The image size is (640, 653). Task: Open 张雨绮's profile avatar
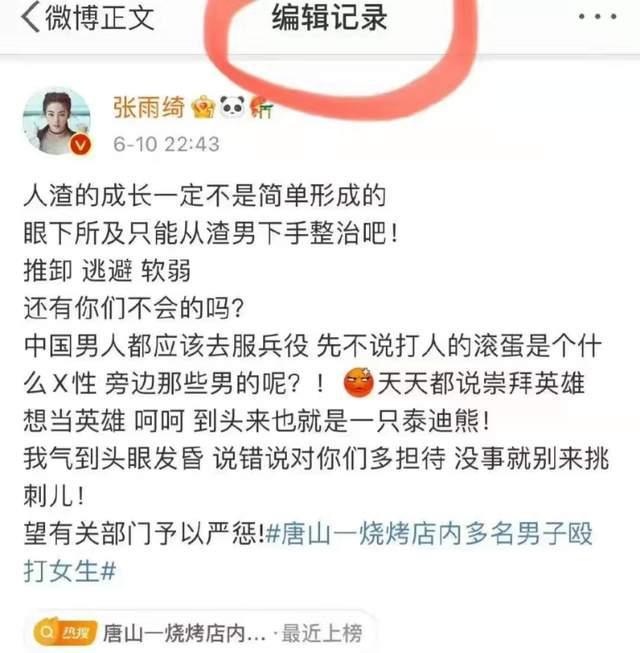(58, 121)
